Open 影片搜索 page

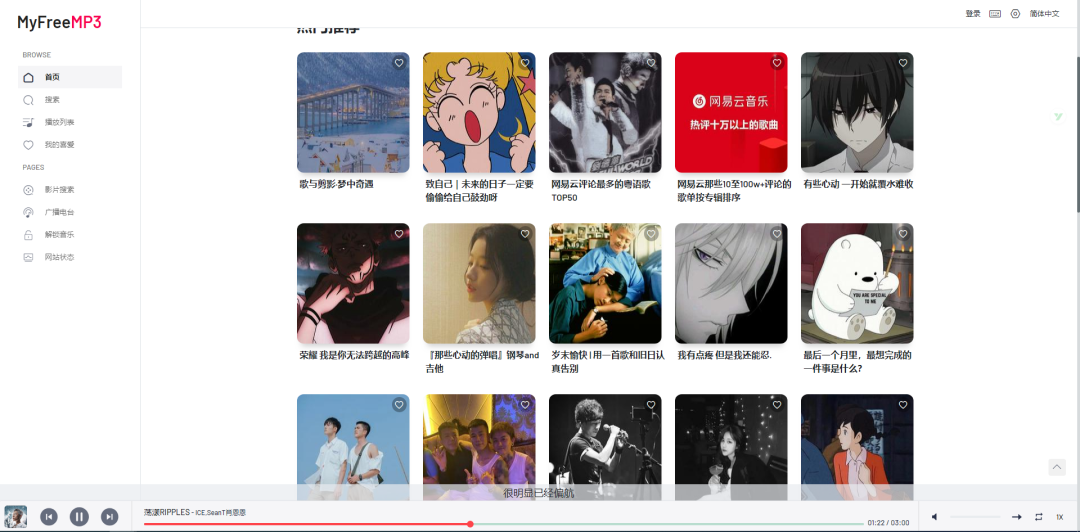[x=59, y=189]
